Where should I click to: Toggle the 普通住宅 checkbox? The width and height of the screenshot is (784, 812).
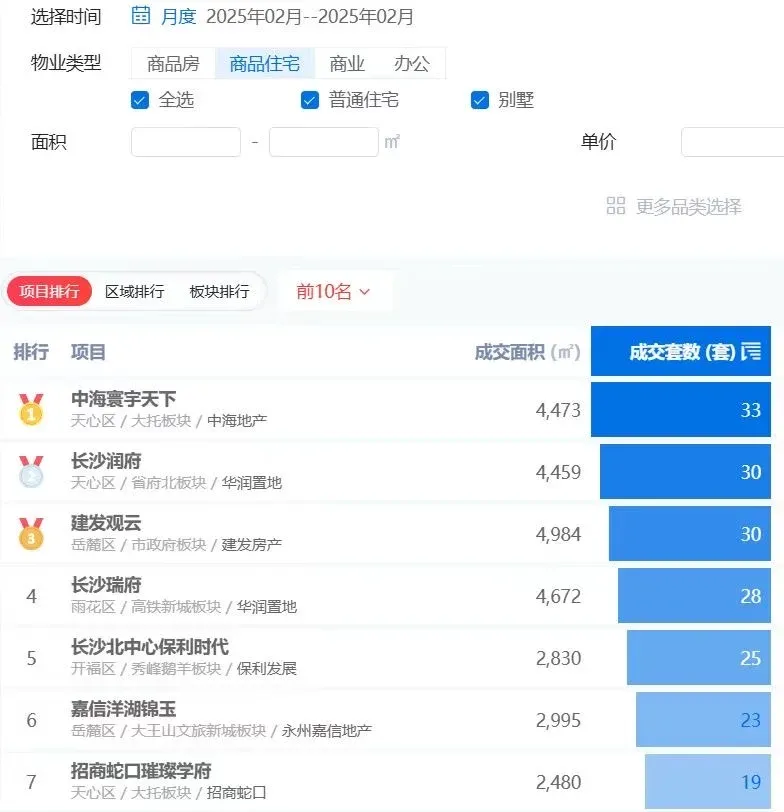coord(310,100)
